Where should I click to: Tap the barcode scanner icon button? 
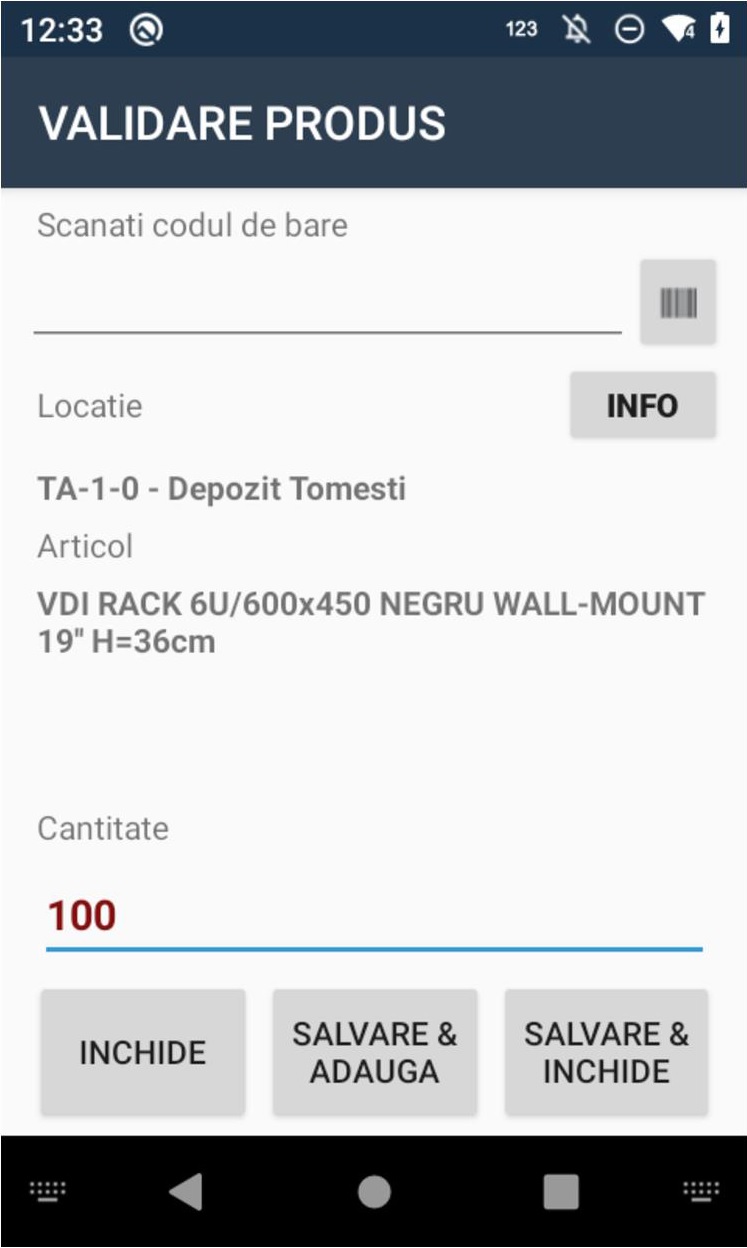(678, 302)
